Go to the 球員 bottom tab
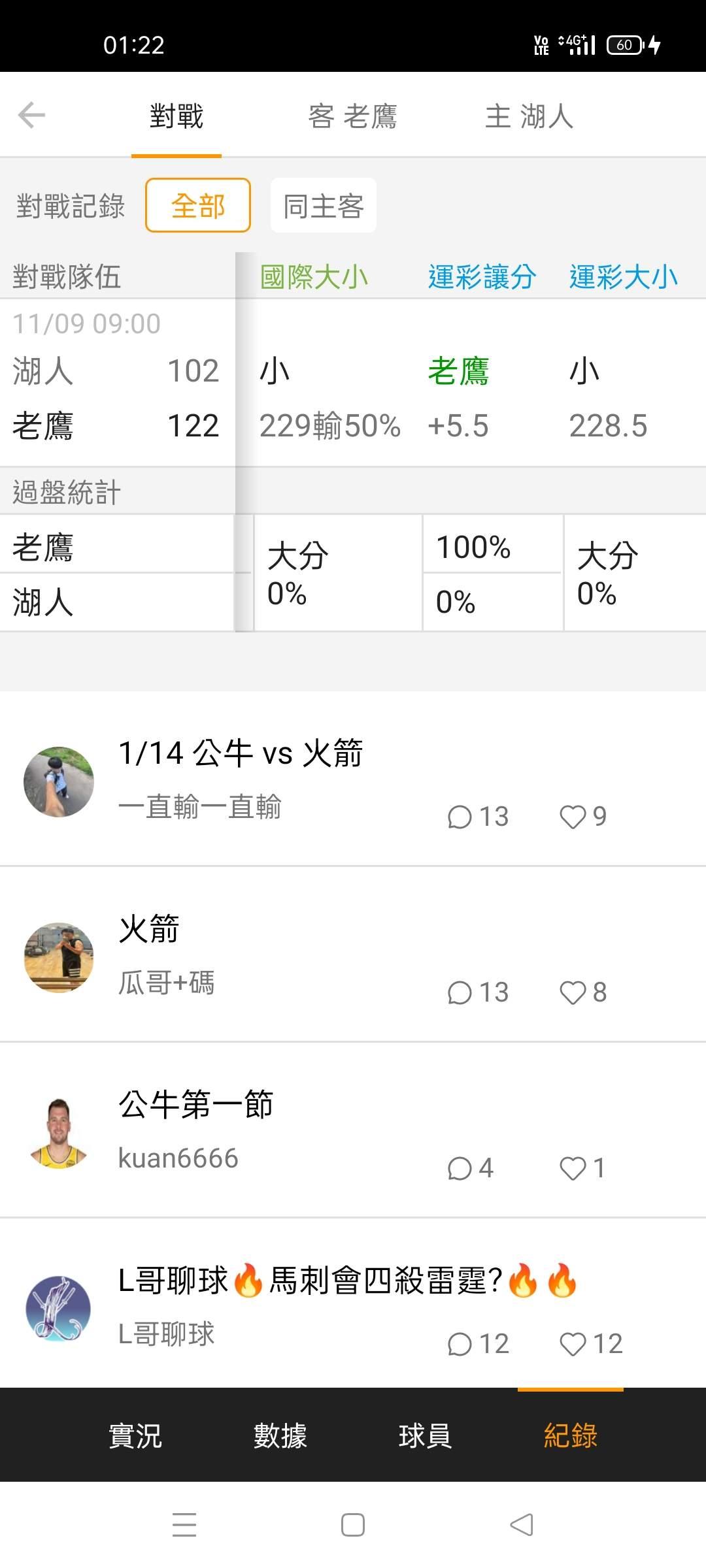This screenshot has width=706, height=1568. pos(426,1435)
